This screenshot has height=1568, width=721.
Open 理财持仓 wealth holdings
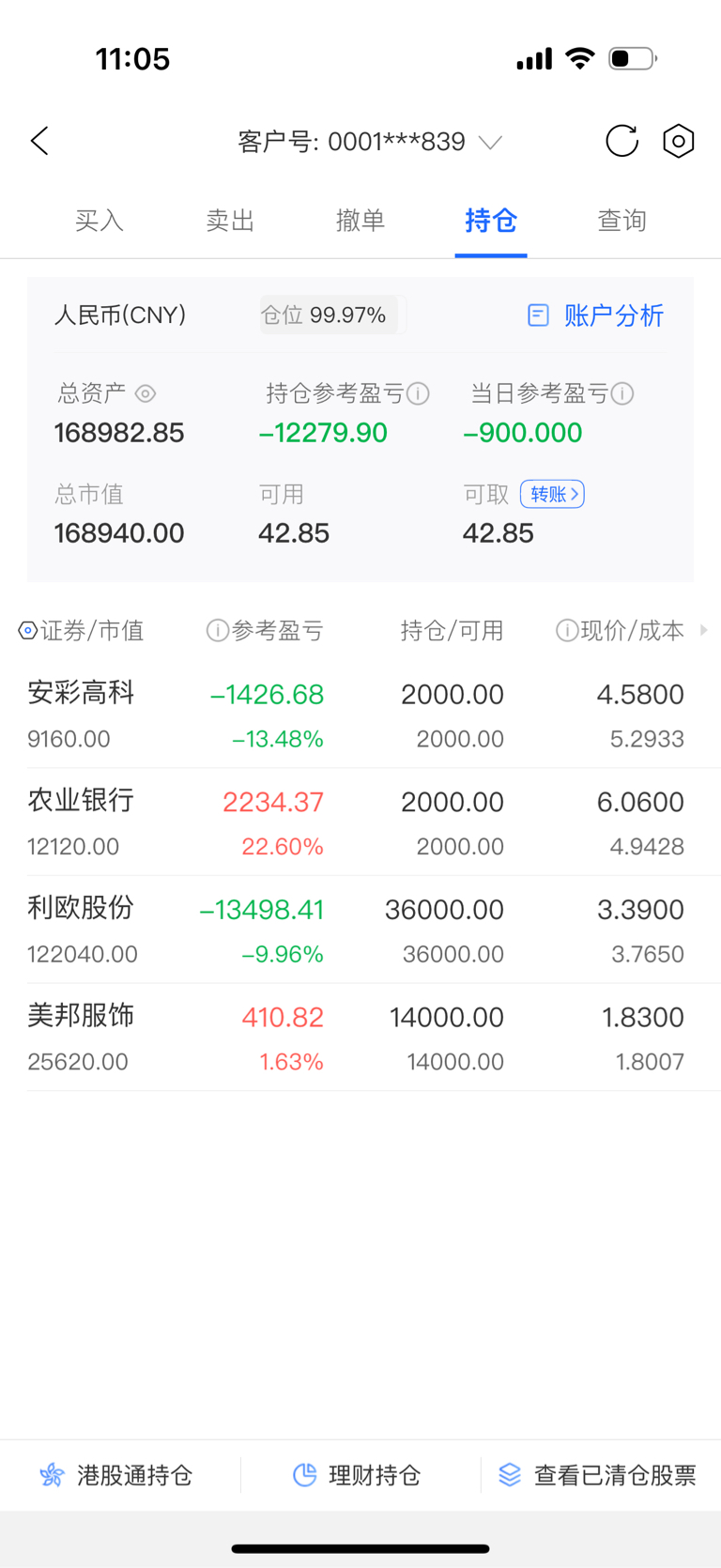pyautogui.click(x=357, y=1475)
